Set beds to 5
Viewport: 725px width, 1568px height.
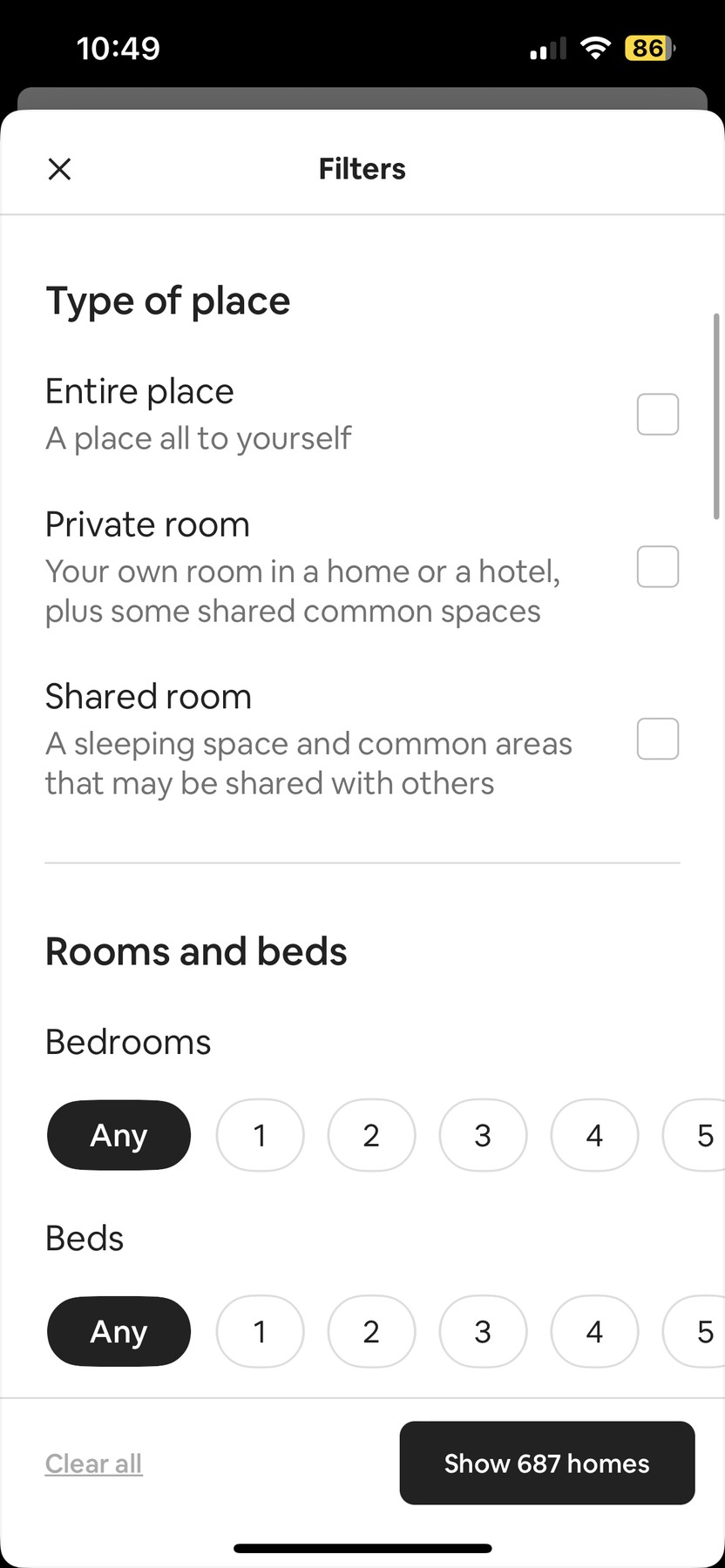pos(701,1331)
